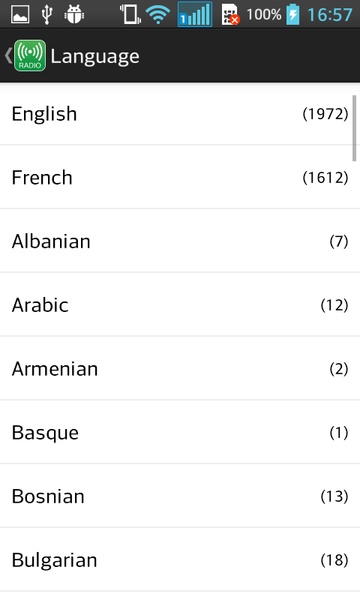360x600 pixels.
Task: Choose Albanian from the list
Action: pyautogui.click(x=180, y=241)
